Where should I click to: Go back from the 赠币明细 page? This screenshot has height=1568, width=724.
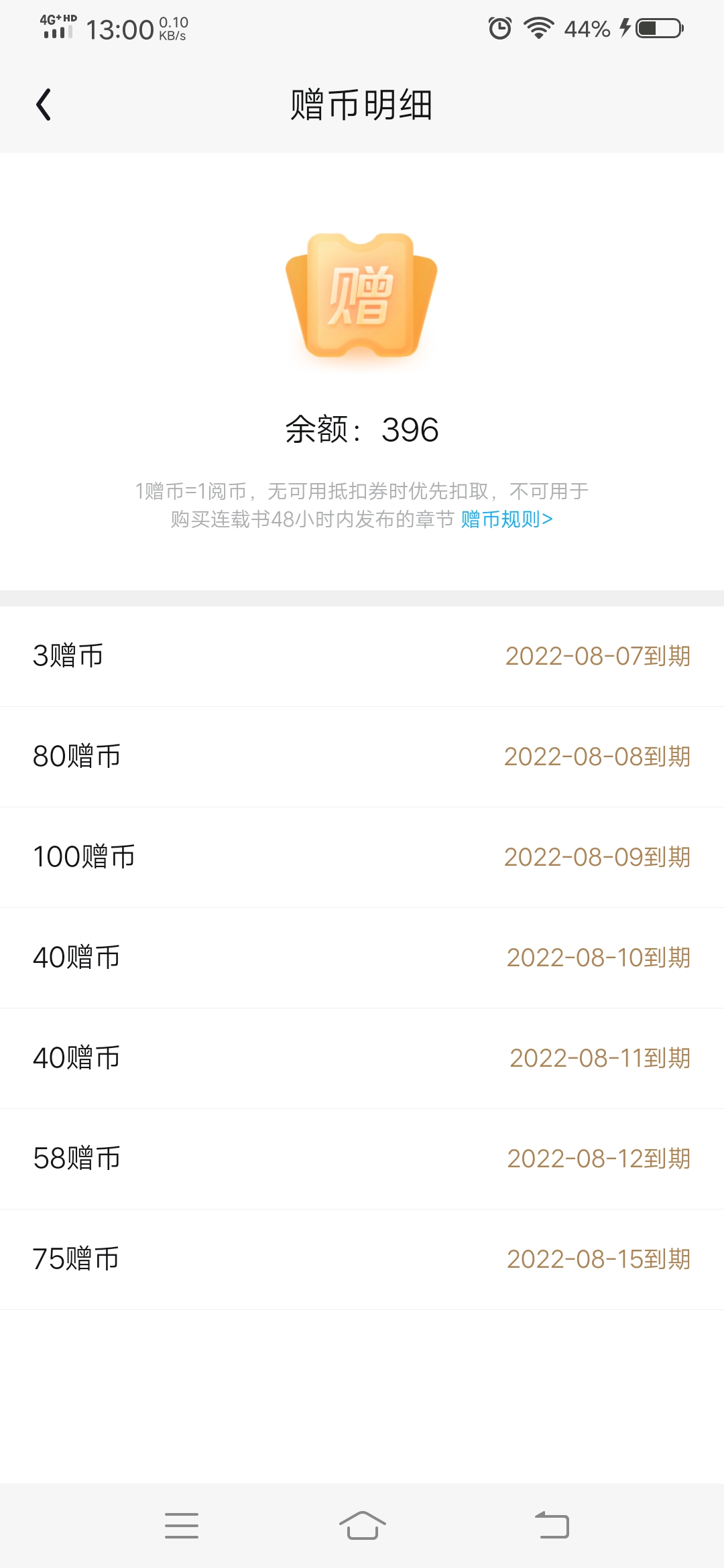(44, 105)
